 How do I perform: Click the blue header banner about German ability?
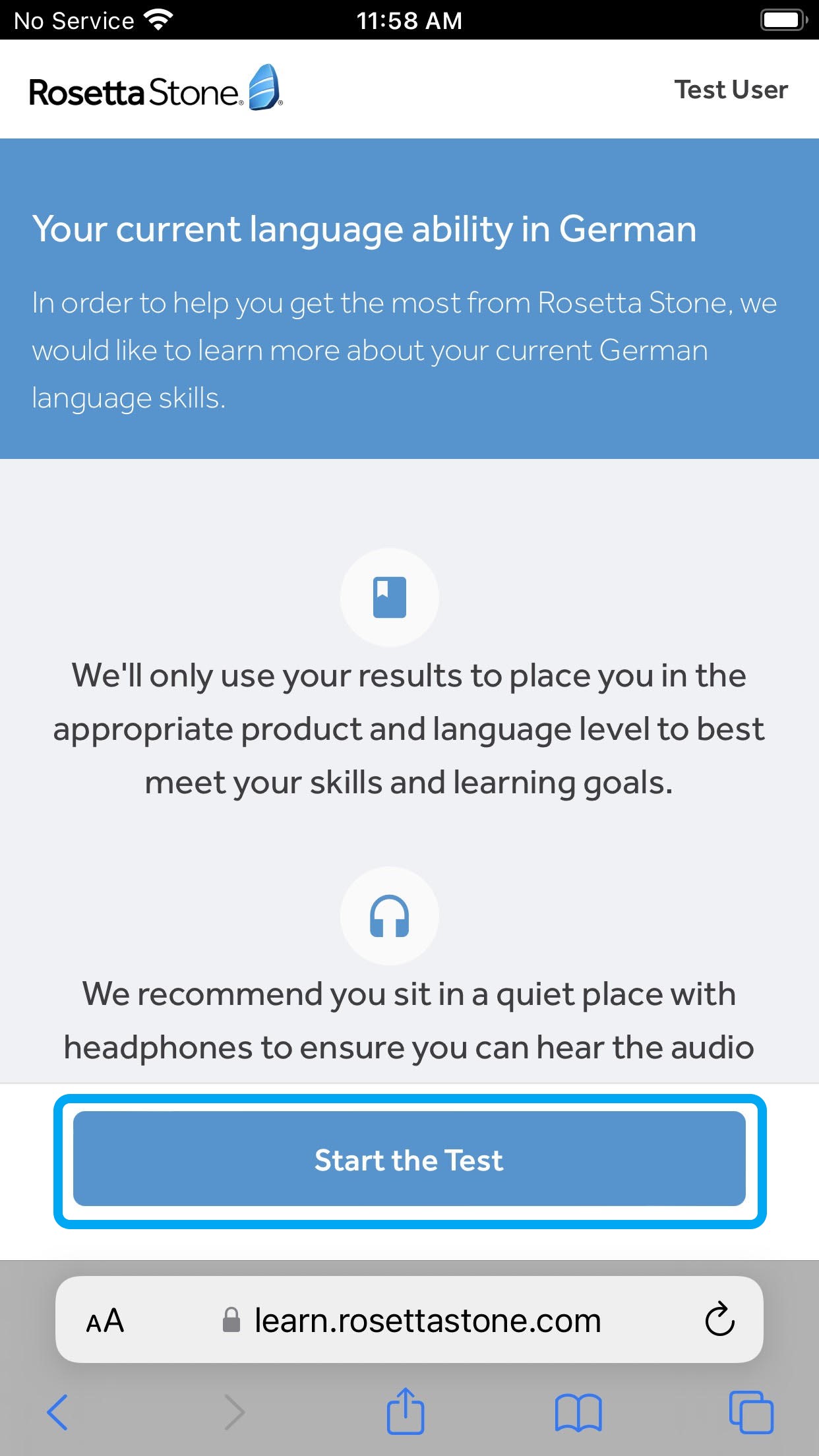(x=409, y=297)
